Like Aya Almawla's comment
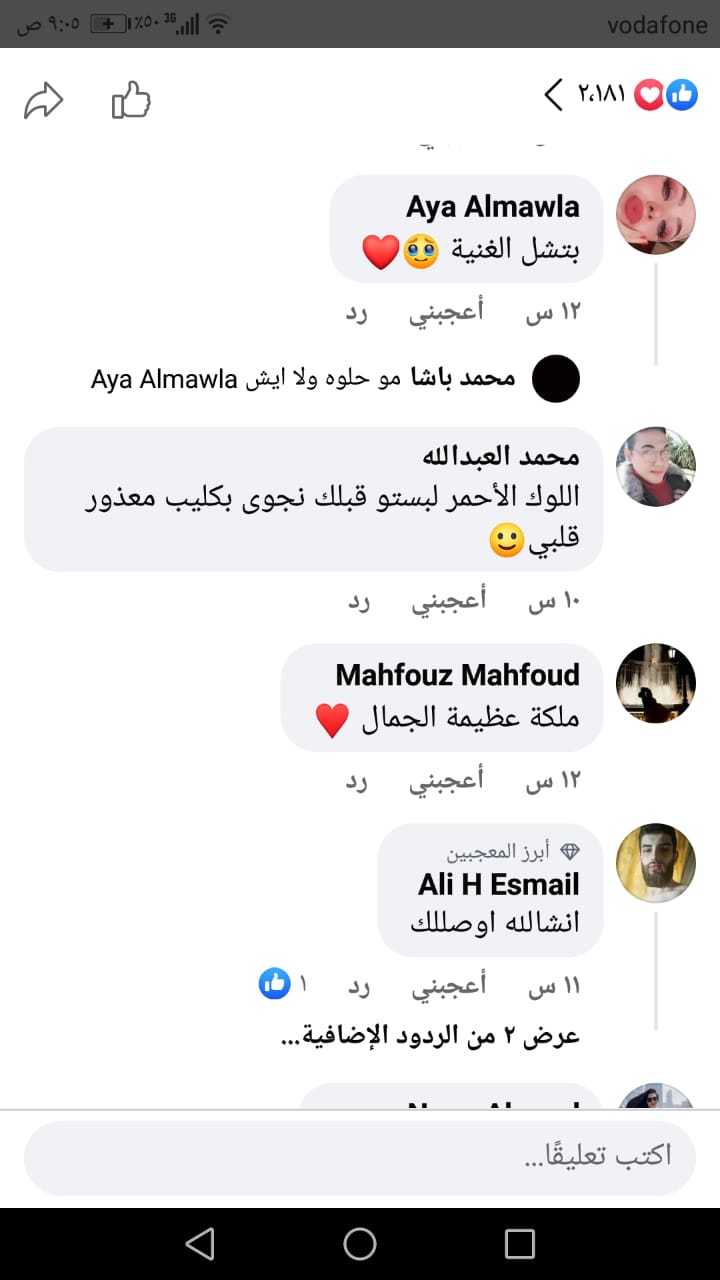 point(446,313)
